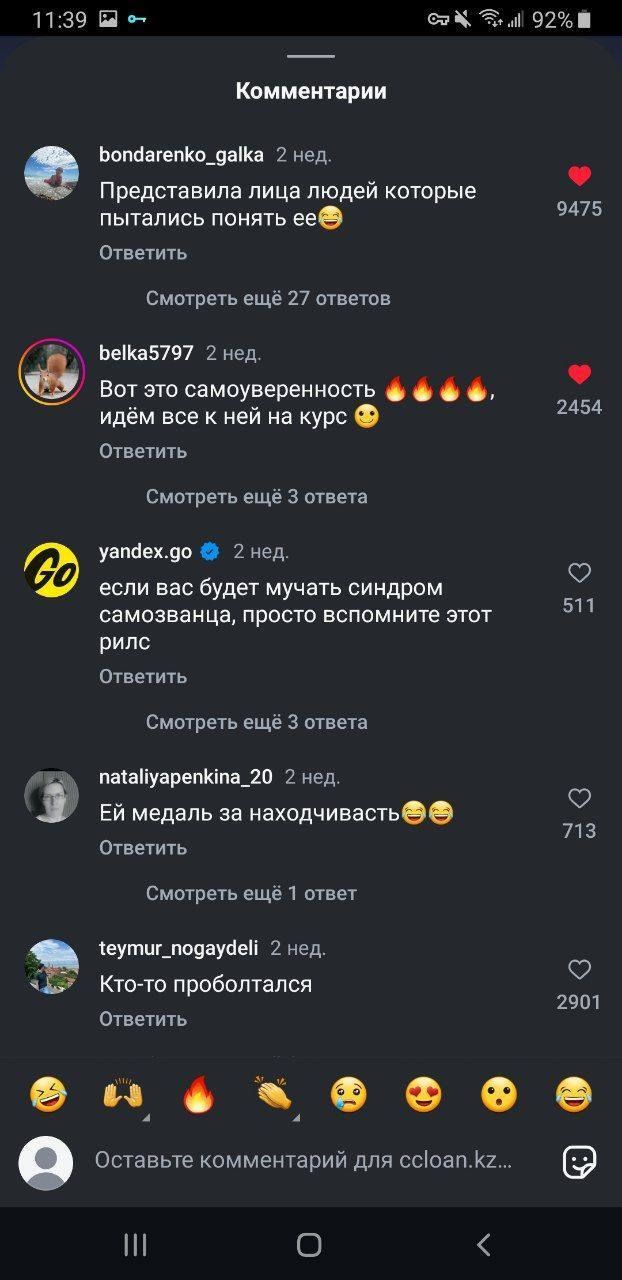Insert the heart-eyes emoji
Screen dimensions: 622x1280
tap(424, 1096)
